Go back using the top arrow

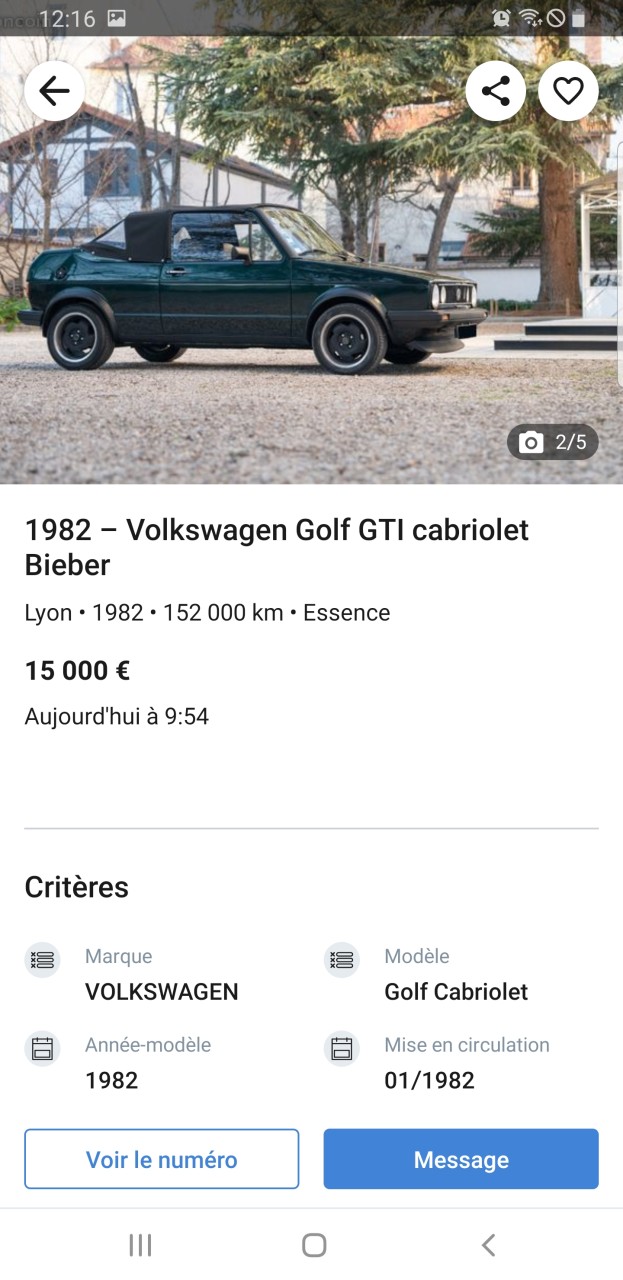click(x=54, y=91)
